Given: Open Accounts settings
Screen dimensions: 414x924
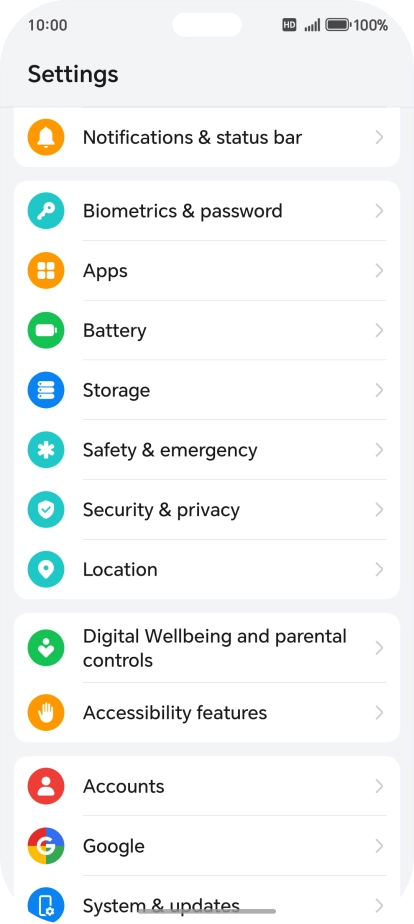Looking at the screenshot, I should pyautogui.click(x=207, y=787).
